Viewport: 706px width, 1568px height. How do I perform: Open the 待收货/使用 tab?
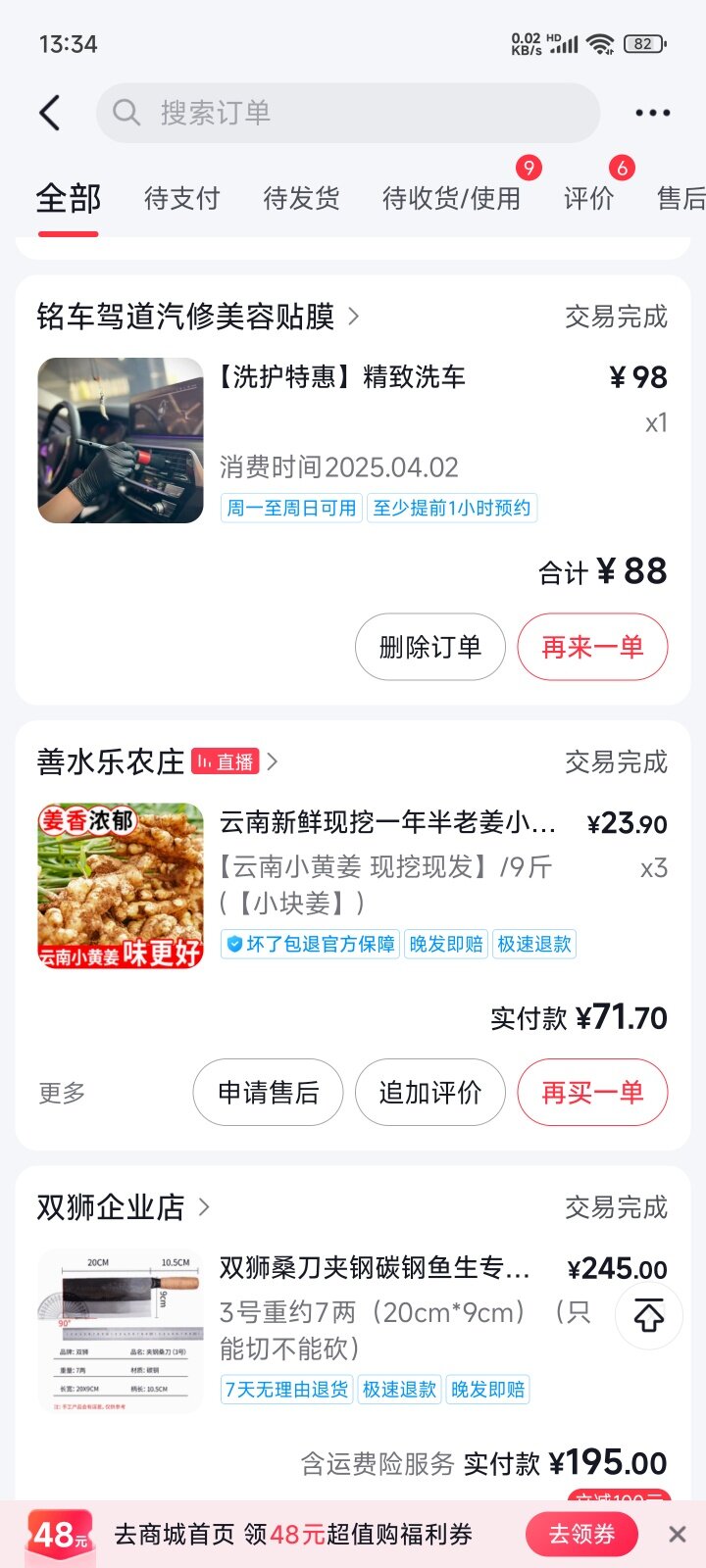(x=451, y=198)
